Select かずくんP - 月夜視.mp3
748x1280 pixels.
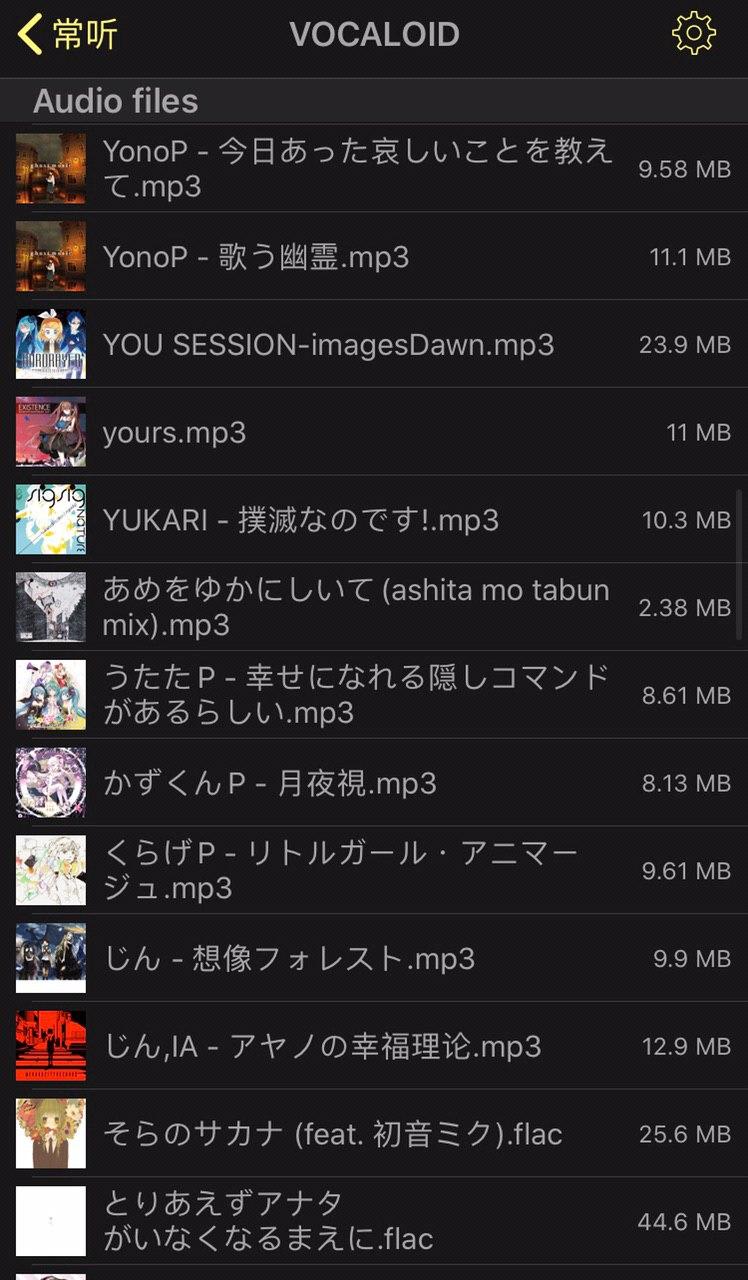pyautogui.click(x=270, y=783)
